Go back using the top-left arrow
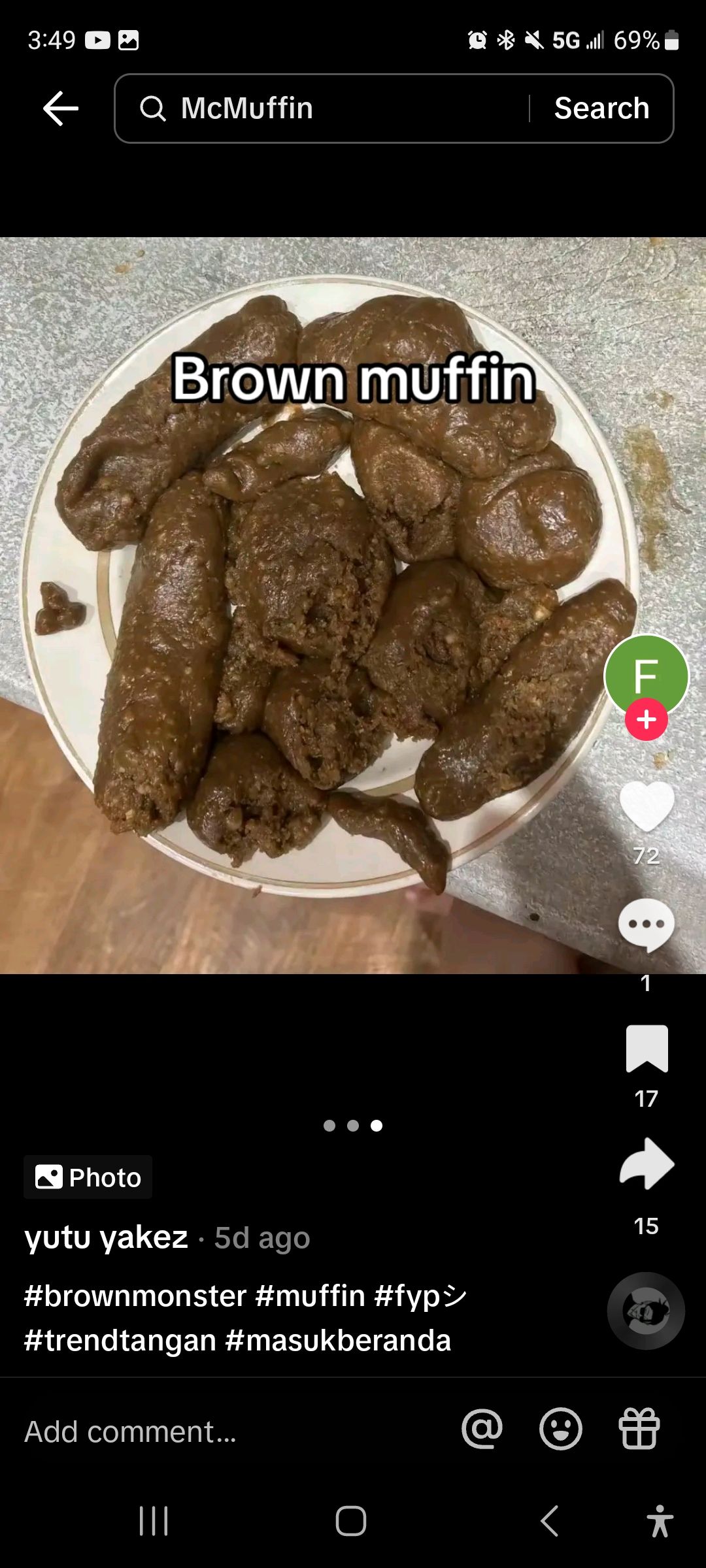Image resolution: width=706 pixels, height=1568 pixels. [x=61, y=108]
